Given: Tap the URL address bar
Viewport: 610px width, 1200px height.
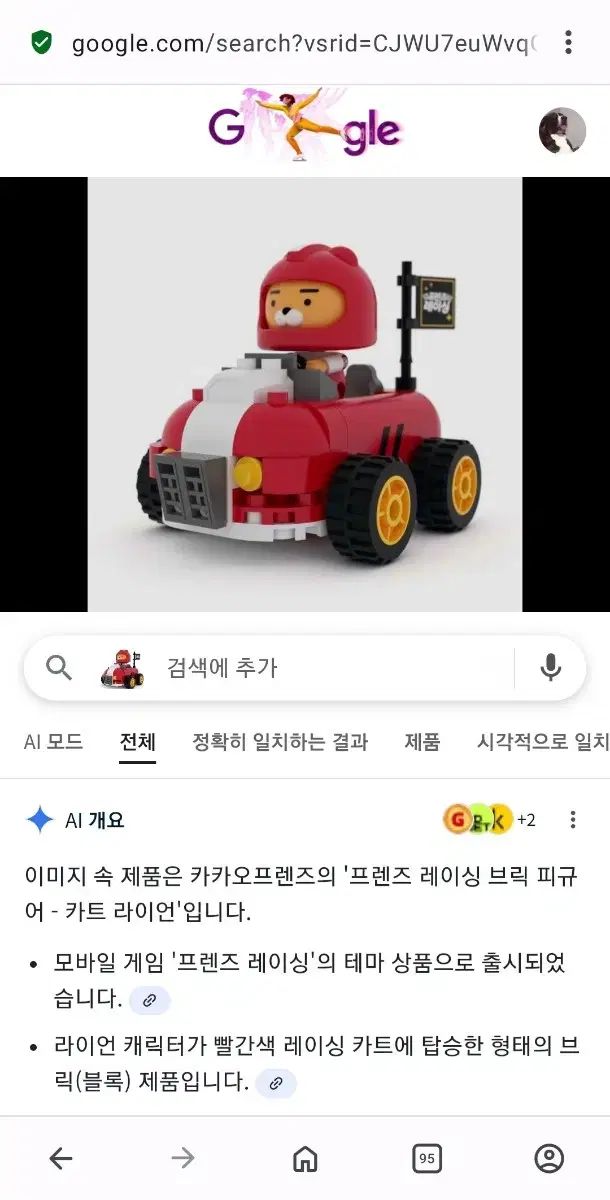Looking at the screenshot, I should tap(300, 43).
